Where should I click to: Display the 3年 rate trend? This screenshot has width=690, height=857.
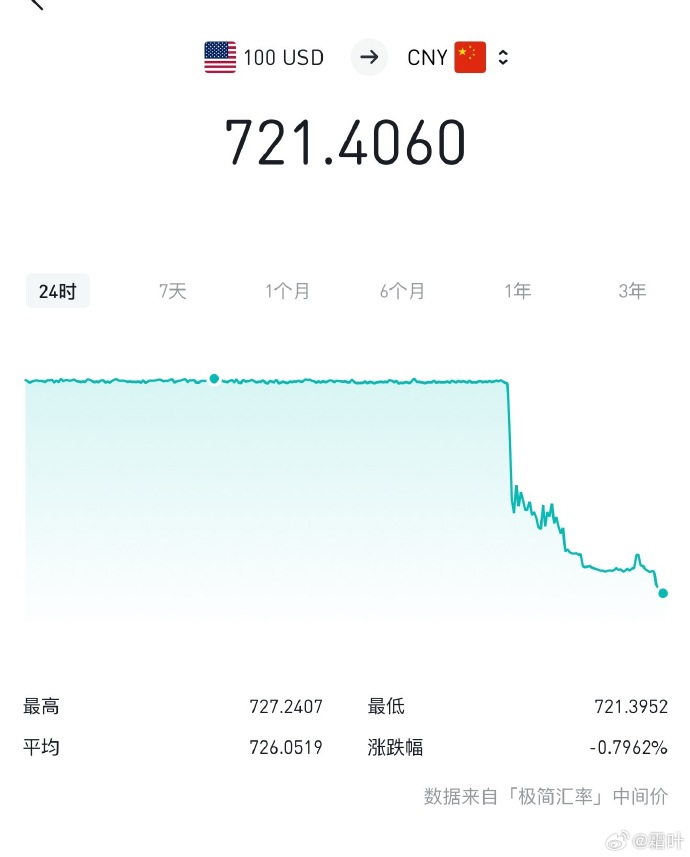click(632, 291)
